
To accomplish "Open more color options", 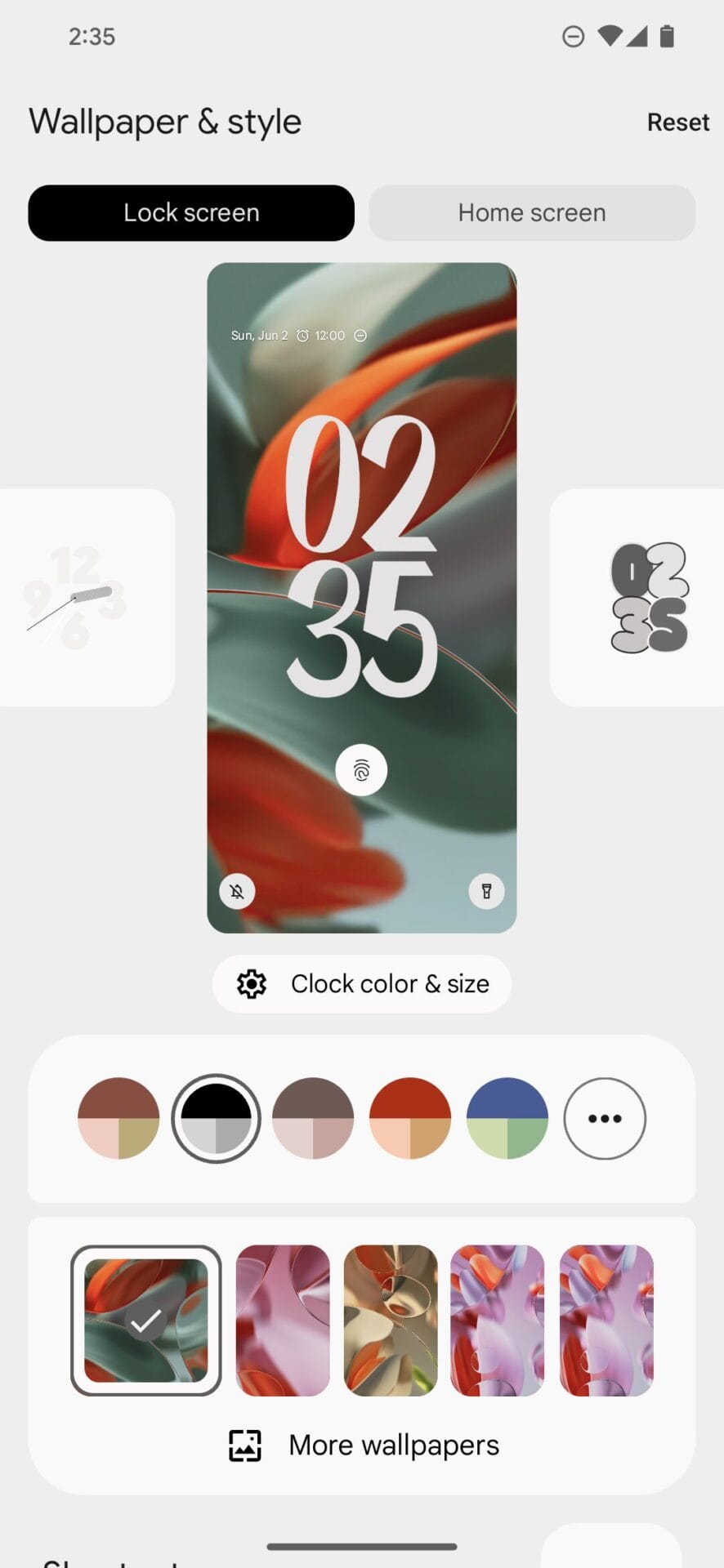I will (605, 1118).
